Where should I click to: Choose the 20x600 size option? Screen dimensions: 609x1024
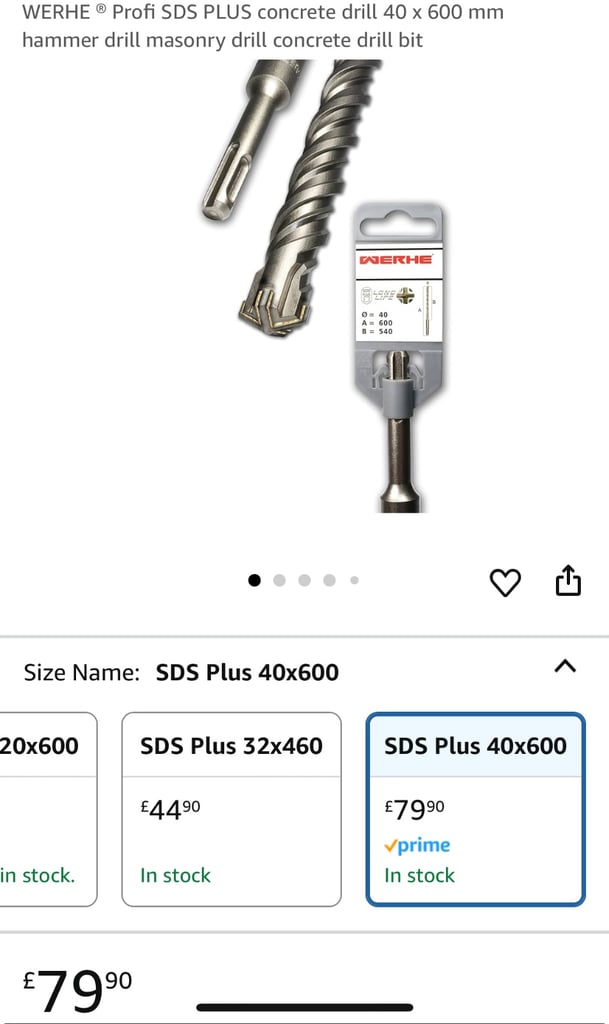pos(48,808)
